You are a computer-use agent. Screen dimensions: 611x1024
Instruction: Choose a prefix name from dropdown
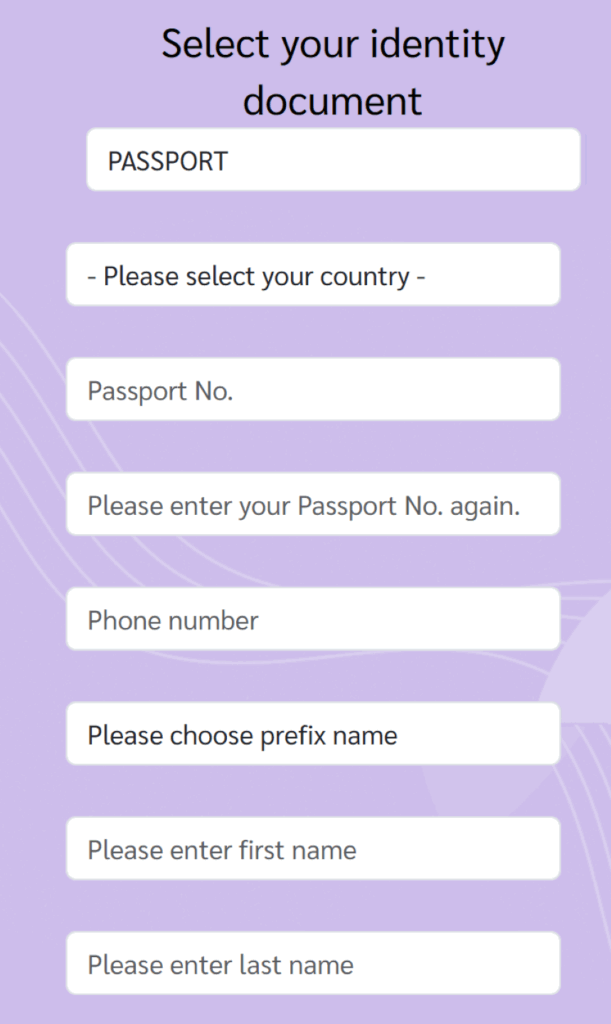(313, 735)
